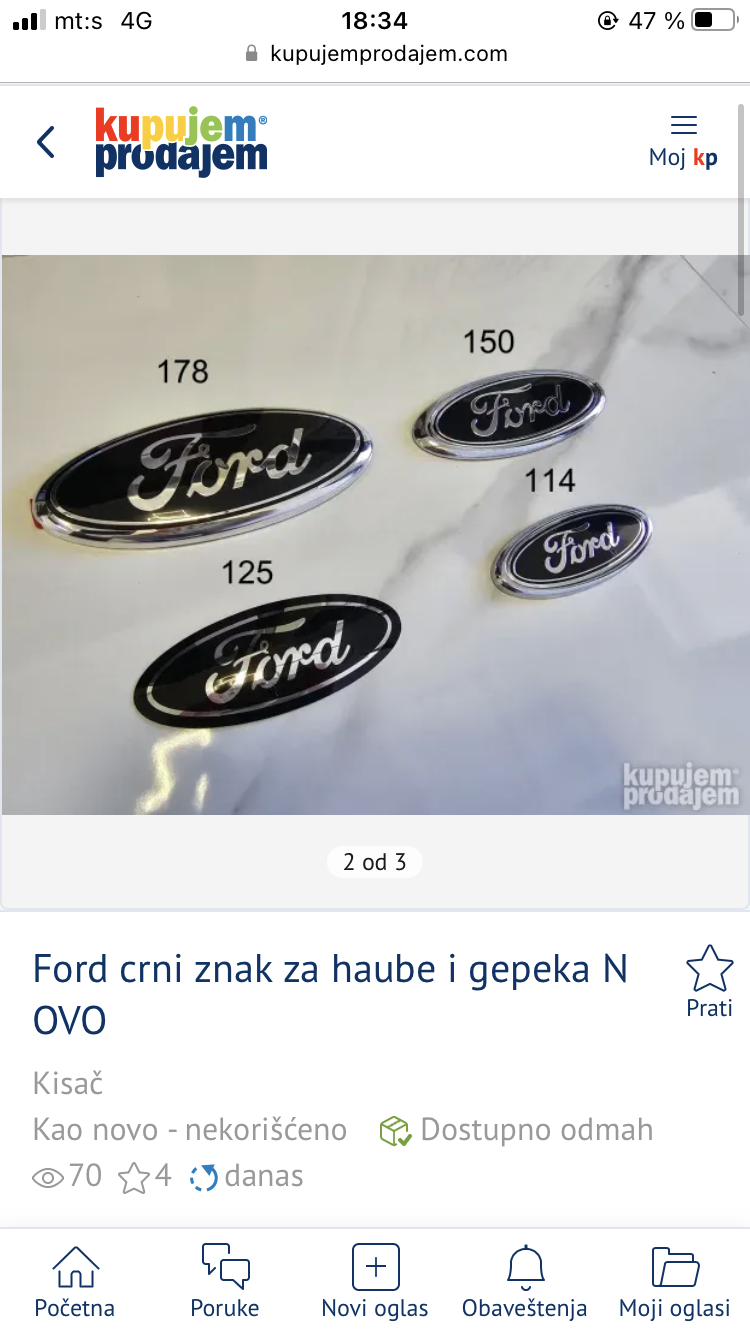Open the Obaveštenja notifications tab
The width and height of the screenshot is (750, 1334).
[x=525, y=1281]
